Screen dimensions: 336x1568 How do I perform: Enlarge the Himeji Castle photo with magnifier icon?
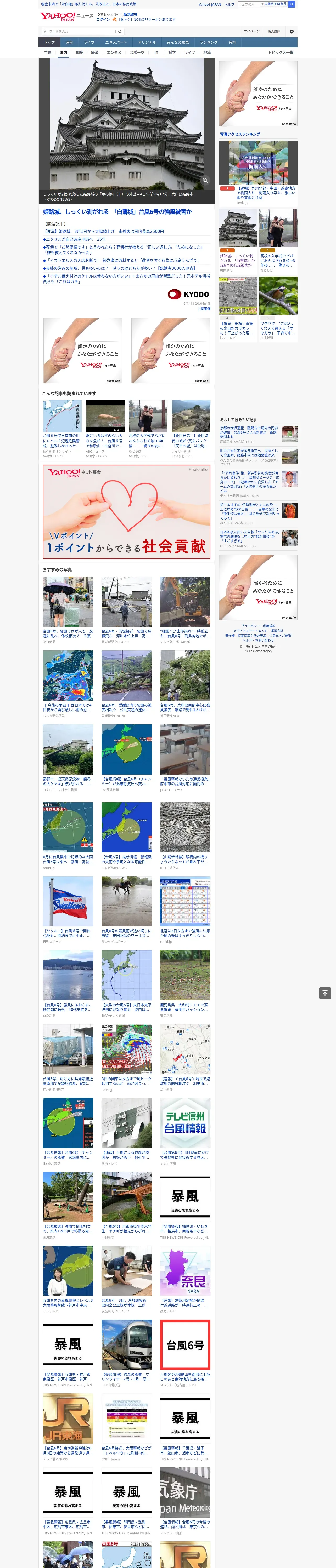click(x=205, y=180)
